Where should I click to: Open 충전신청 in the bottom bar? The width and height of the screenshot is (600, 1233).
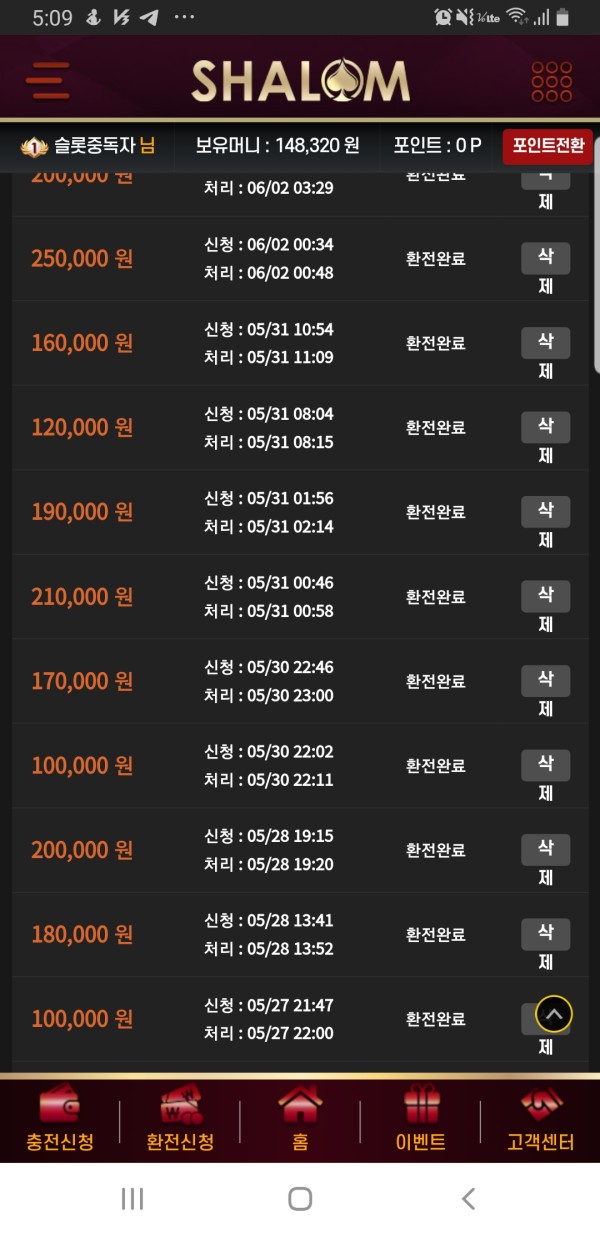[x=60, y=1119]
